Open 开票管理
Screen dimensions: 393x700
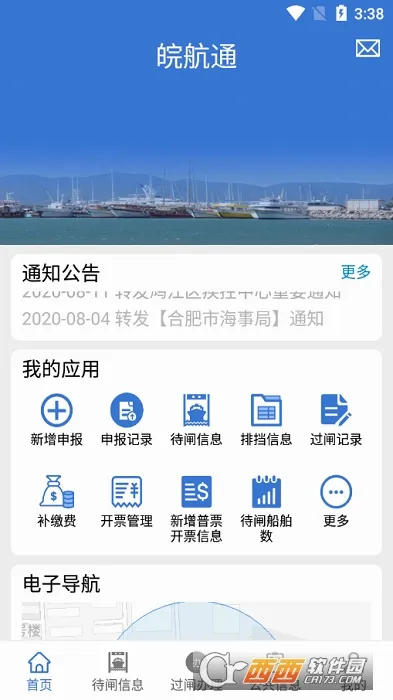click(x=127, y=501)
